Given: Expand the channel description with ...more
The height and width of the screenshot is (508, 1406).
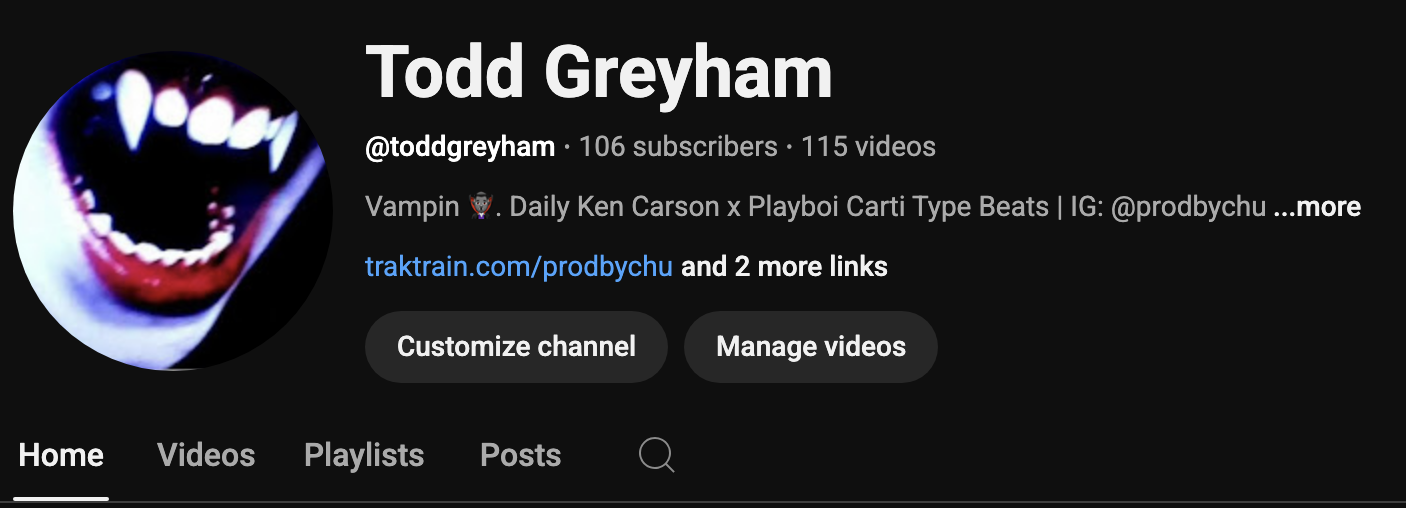Looking at the screenshot, I should click(1317, 207).
